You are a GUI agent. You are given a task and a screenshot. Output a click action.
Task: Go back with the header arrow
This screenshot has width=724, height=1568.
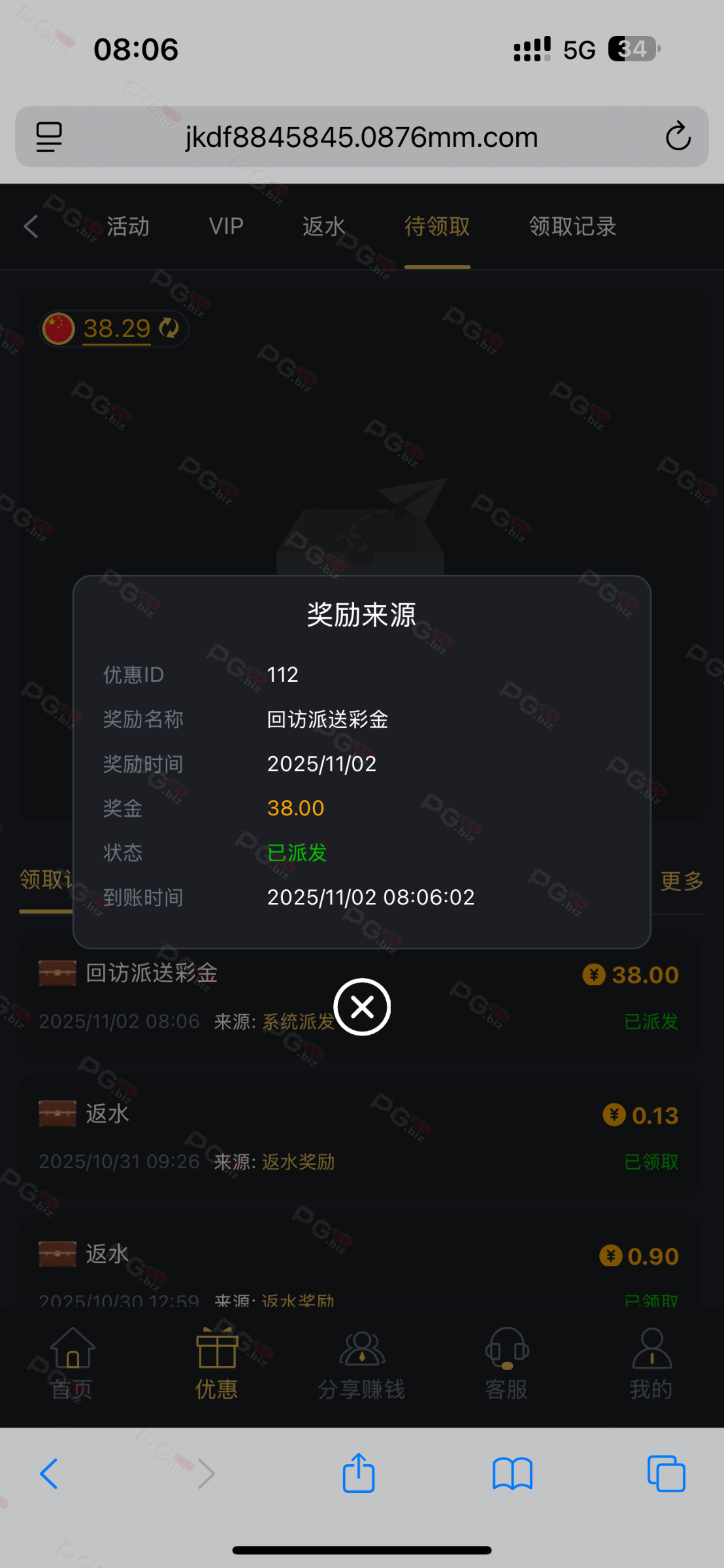[x=31, y=227]
